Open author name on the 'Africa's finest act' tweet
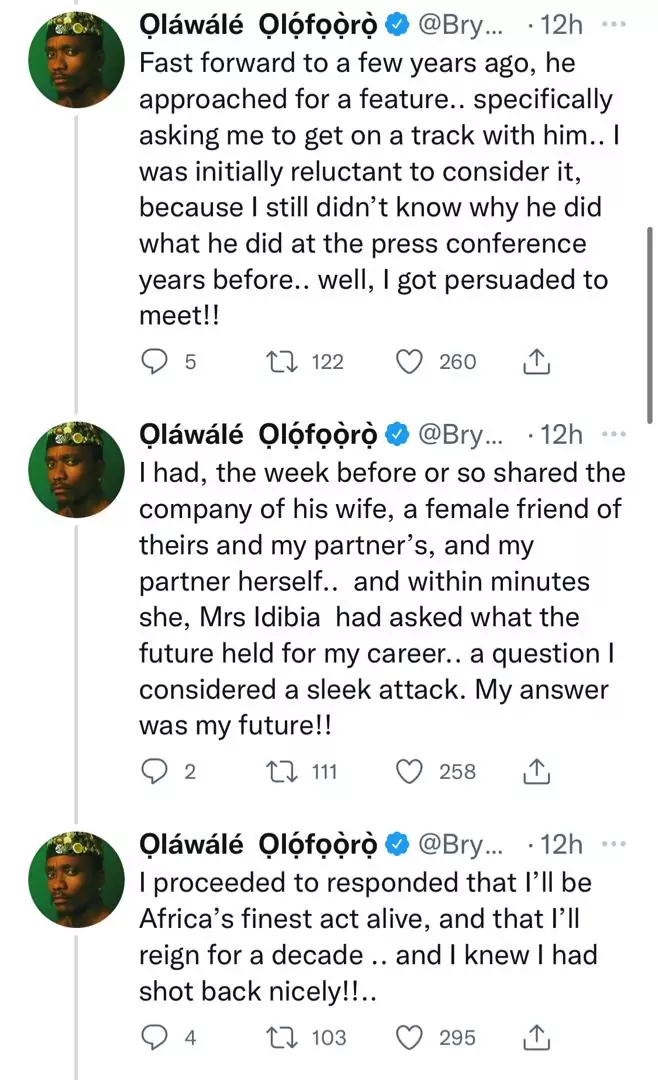The width and height of the screenshot is (658, 1080). [x=258, y=845]
